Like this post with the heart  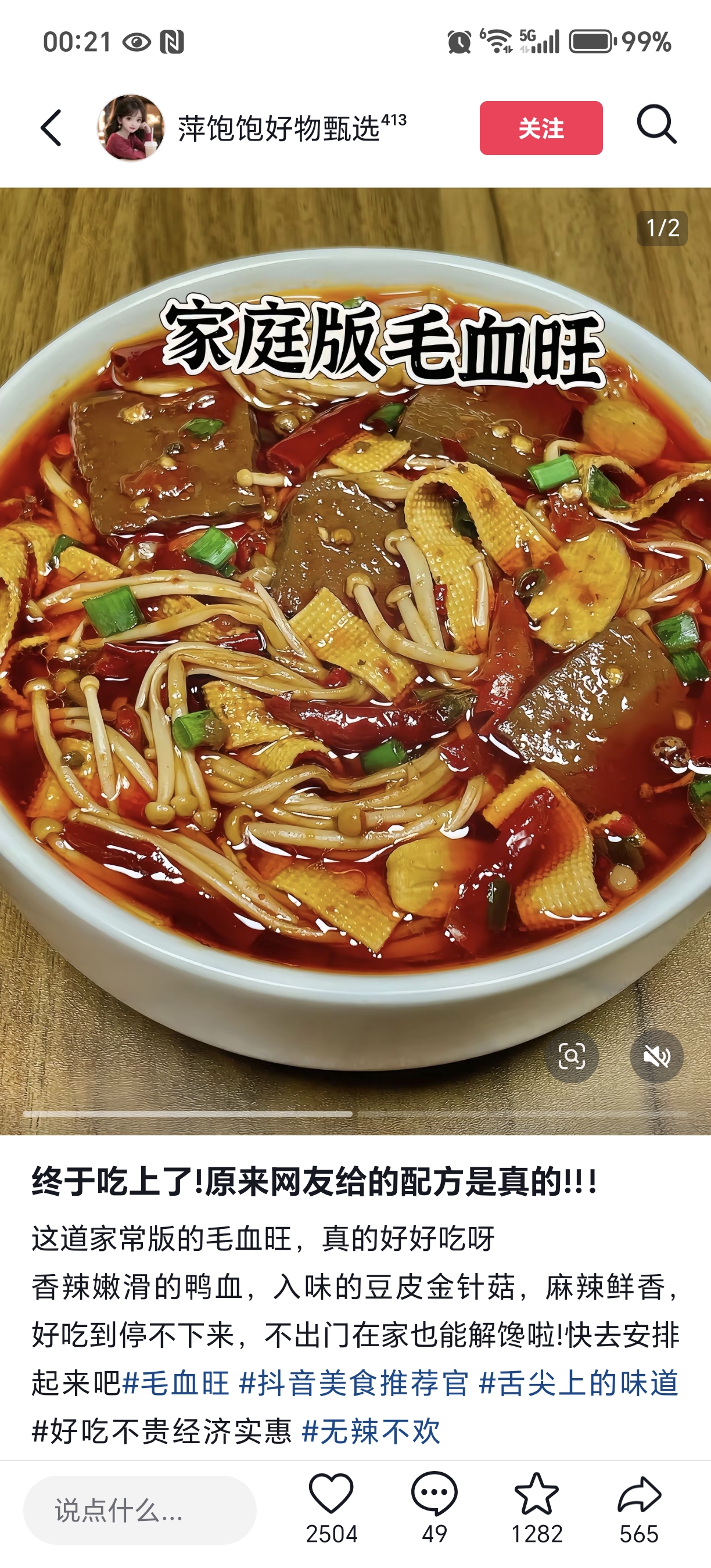point(331,1508)
